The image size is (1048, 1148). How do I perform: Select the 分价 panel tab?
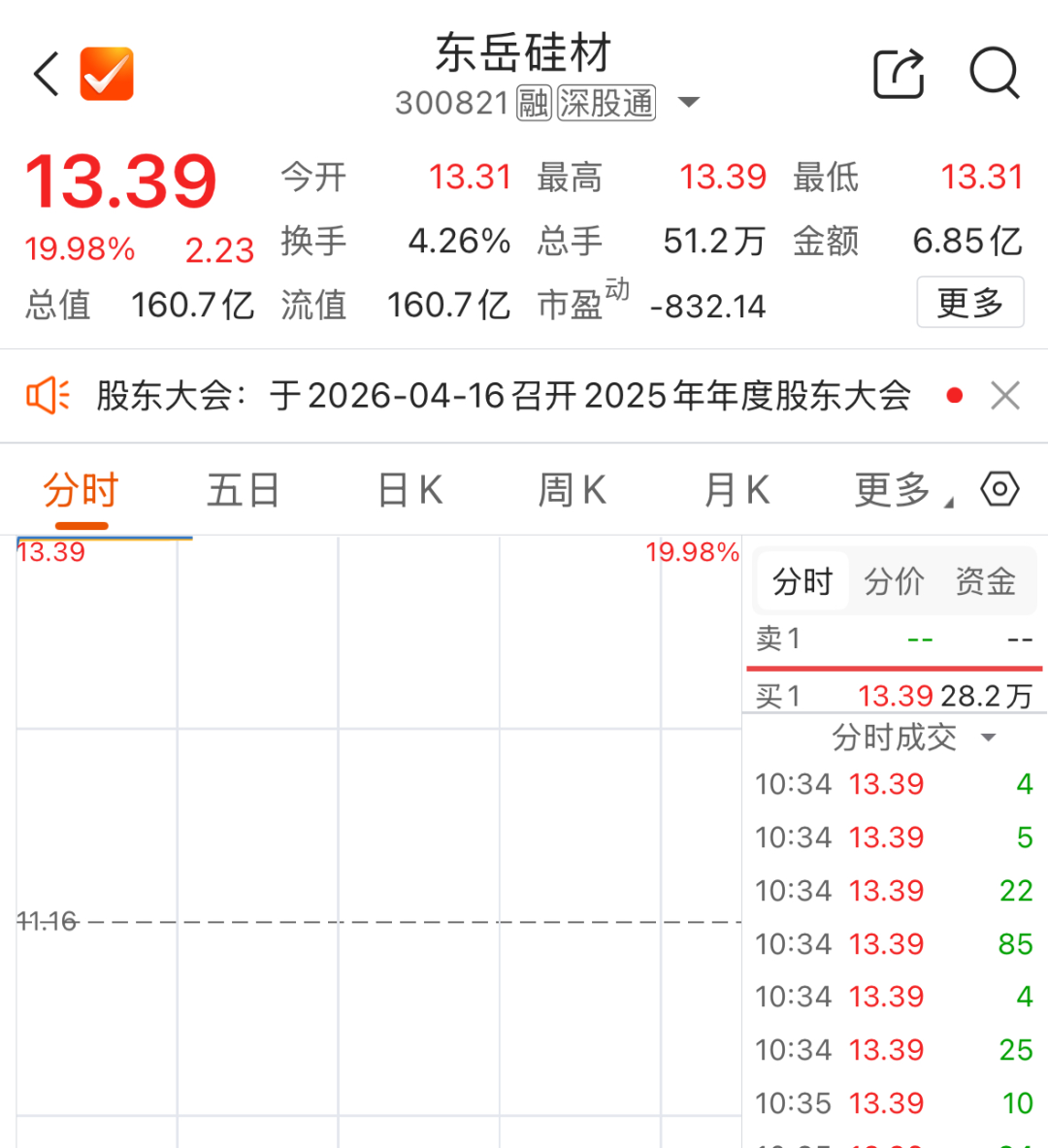click(894, 581)
